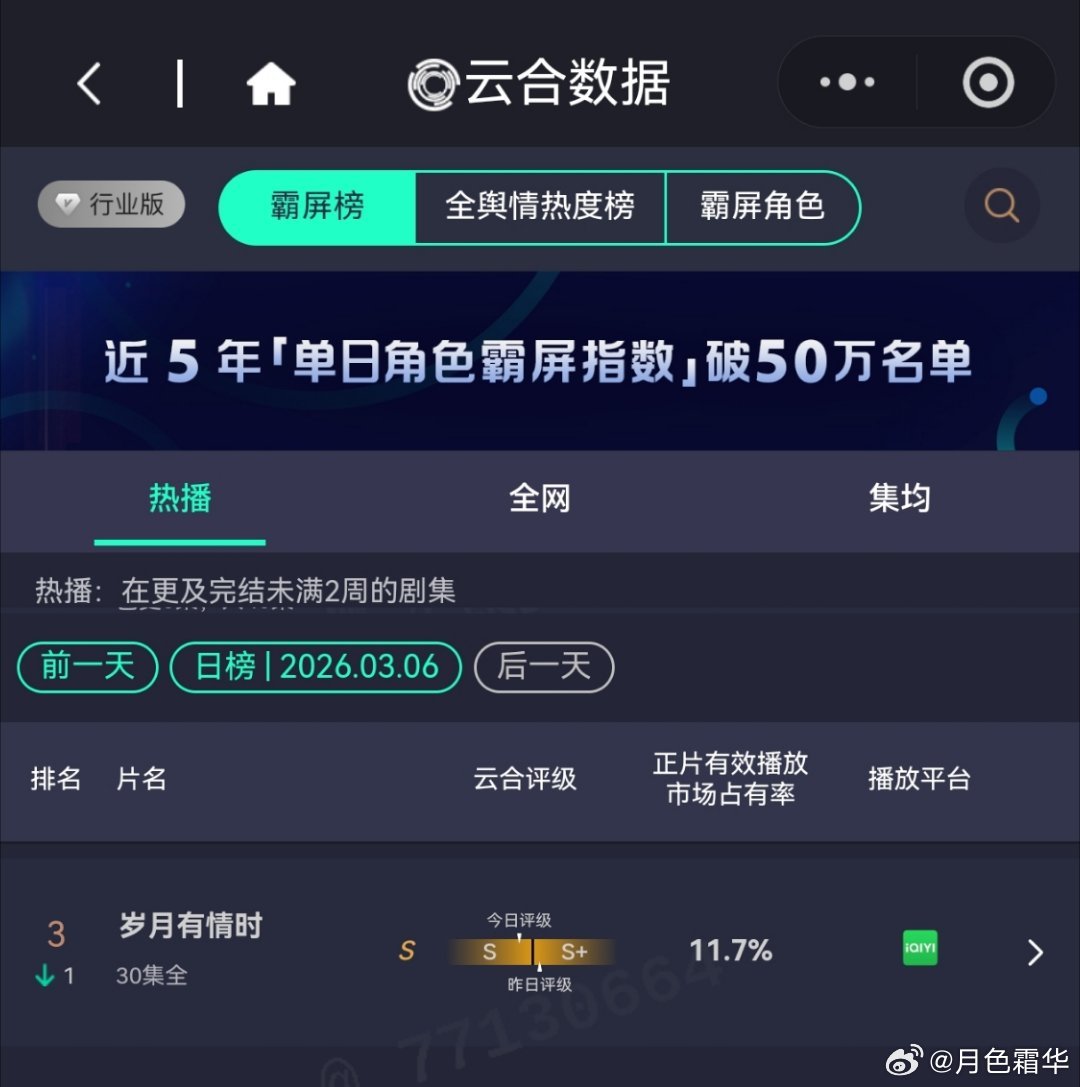1080x1087 pixels.
Task: Tap the back arrow icon
Action: 88,83
